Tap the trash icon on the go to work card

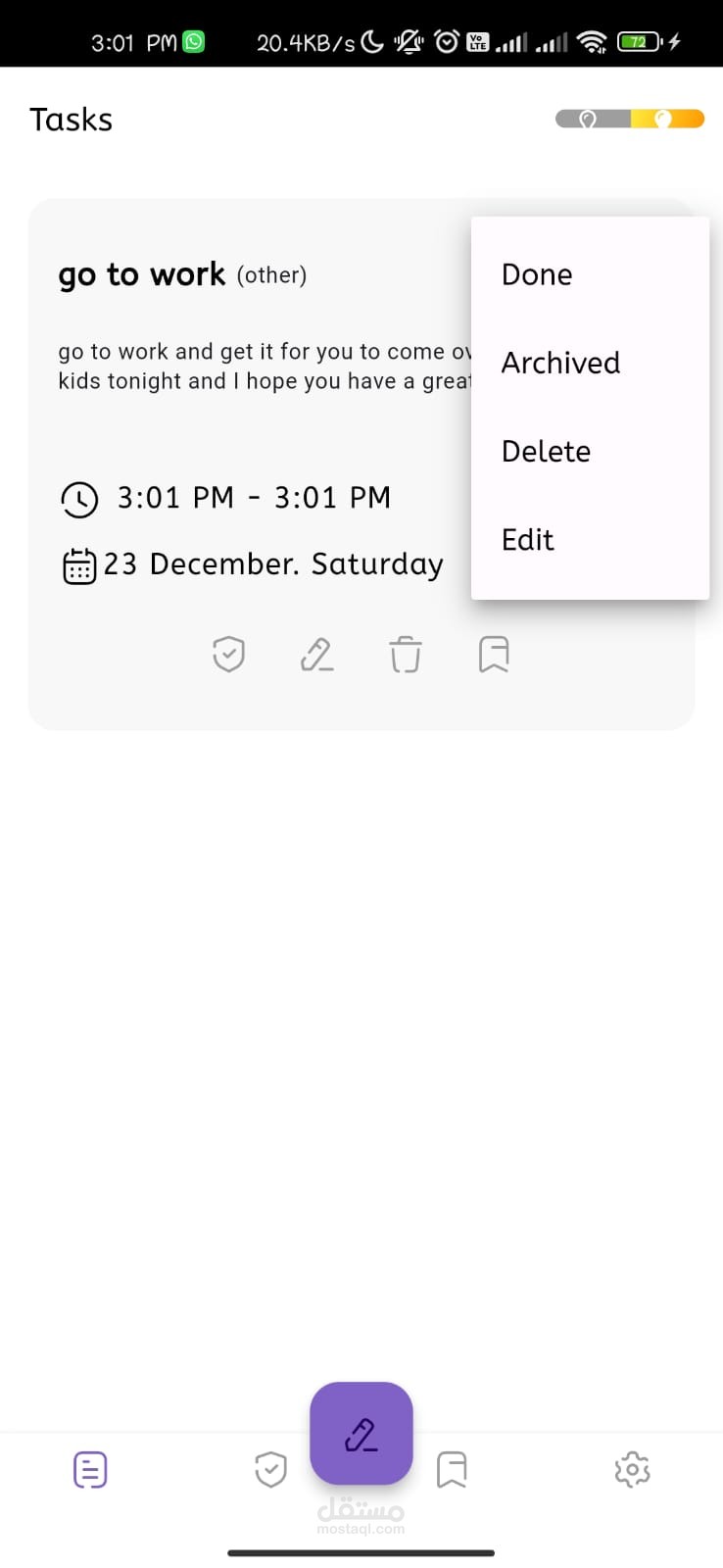pos(405,654)
